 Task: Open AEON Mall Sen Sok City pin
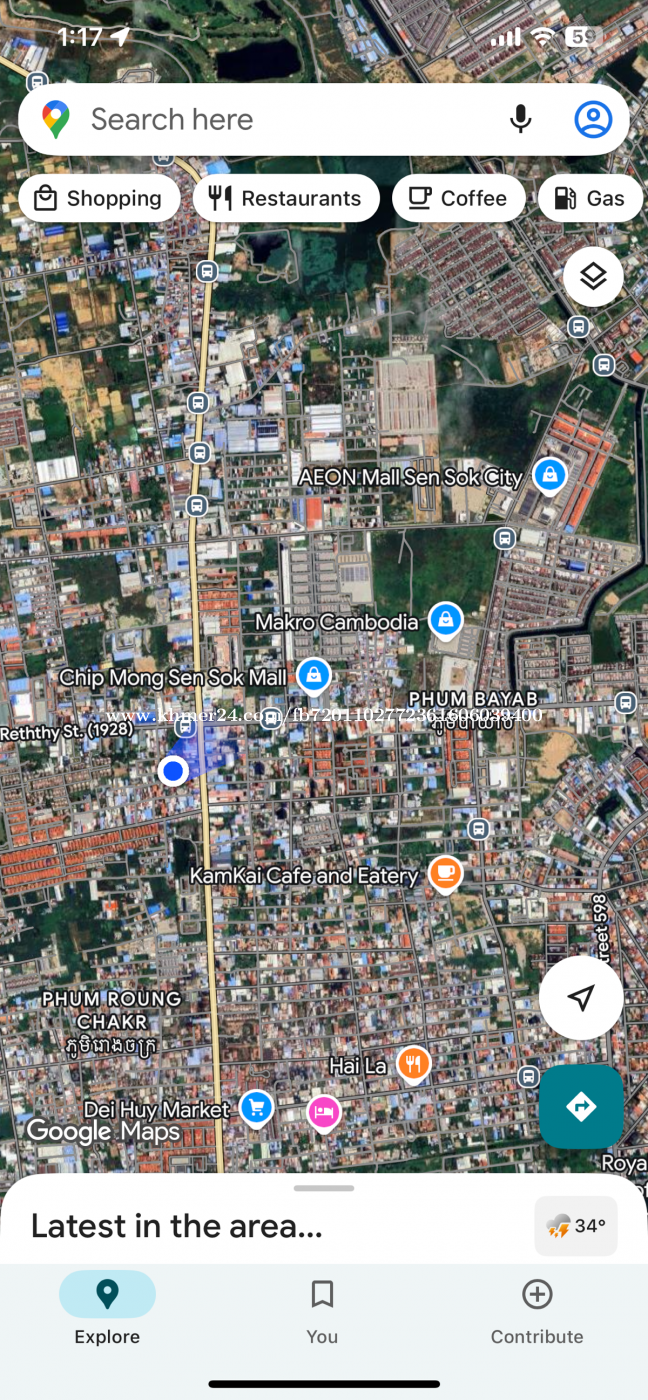[x=549, y=474]
